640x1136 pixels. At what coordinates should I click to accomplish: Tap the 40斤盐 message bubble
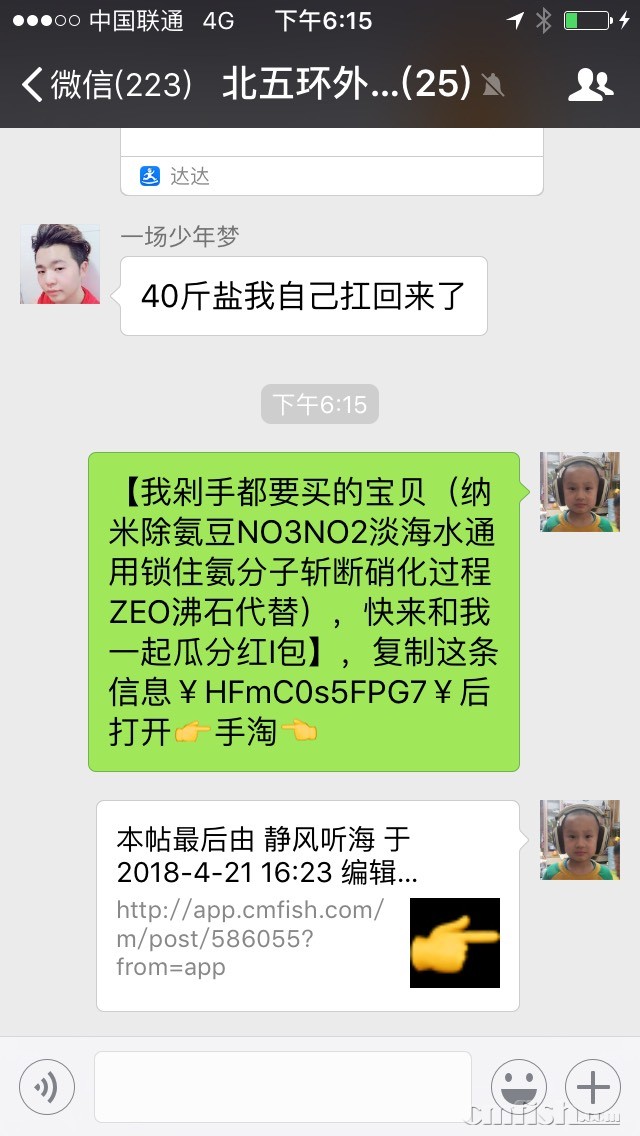click(303, 296)
